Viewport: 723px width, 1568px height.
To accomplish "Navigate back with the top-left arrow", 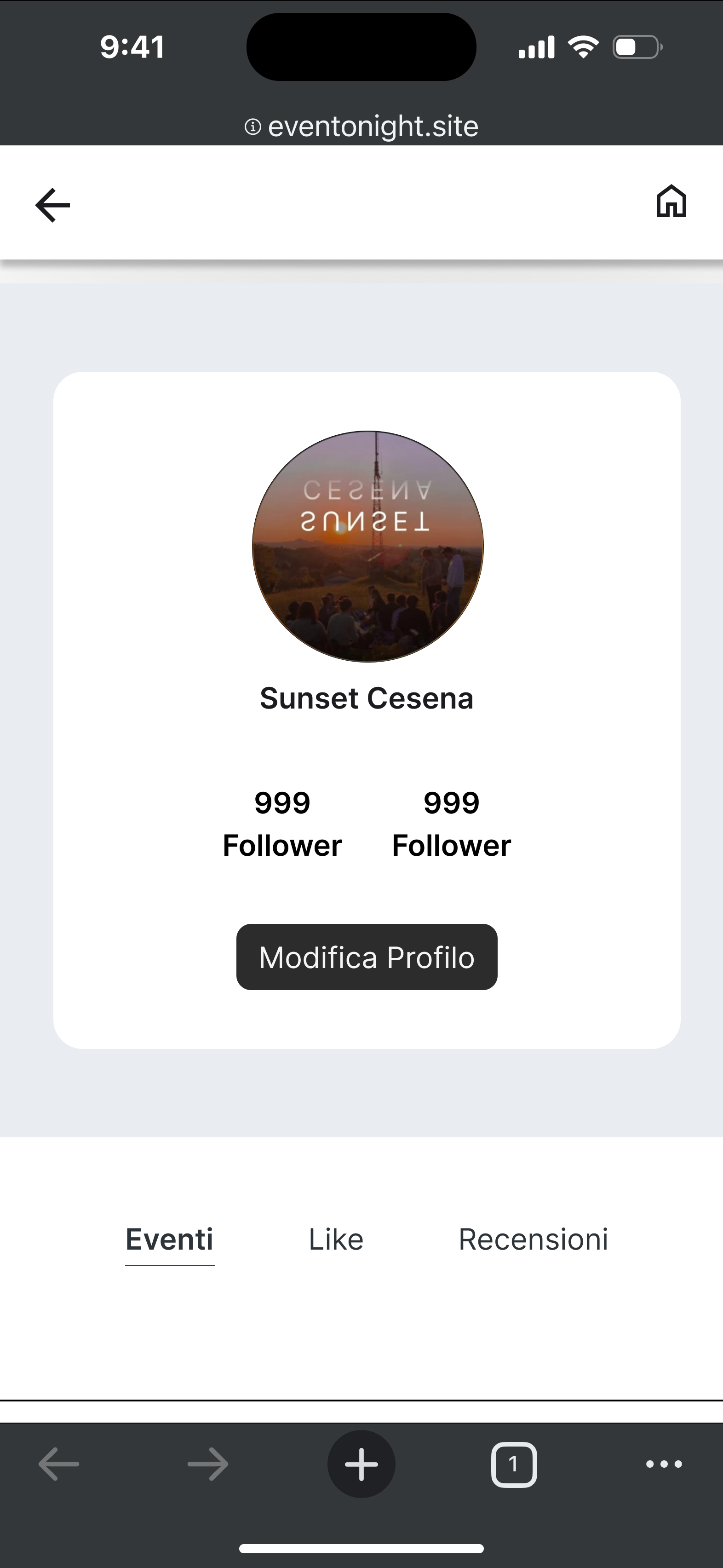I will coord(52,205).
